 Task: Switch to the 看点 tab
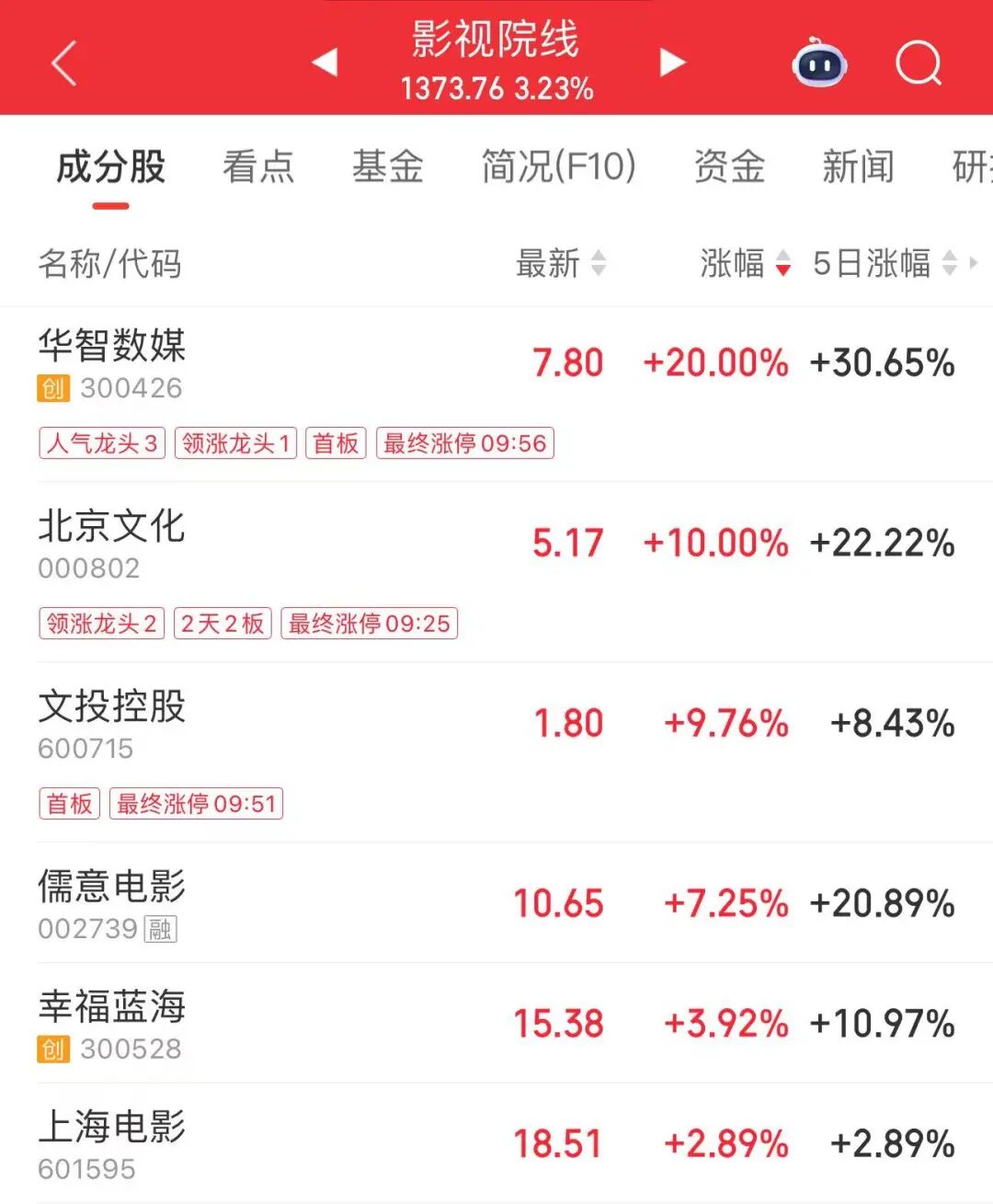(258, 167)
